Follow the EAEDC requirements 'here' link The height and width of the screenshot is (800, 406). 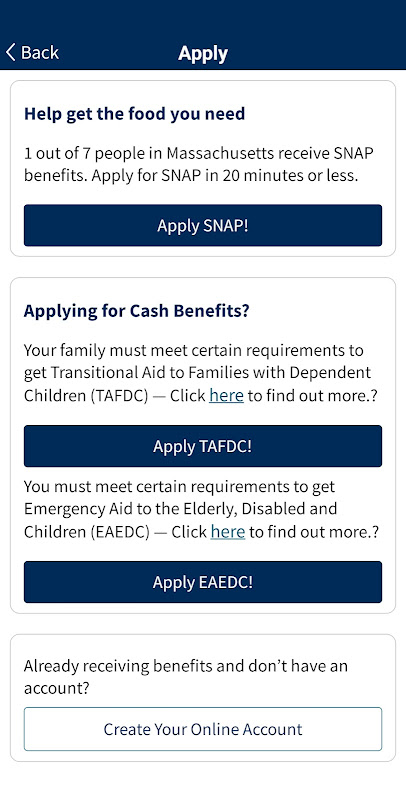(227, 532)
